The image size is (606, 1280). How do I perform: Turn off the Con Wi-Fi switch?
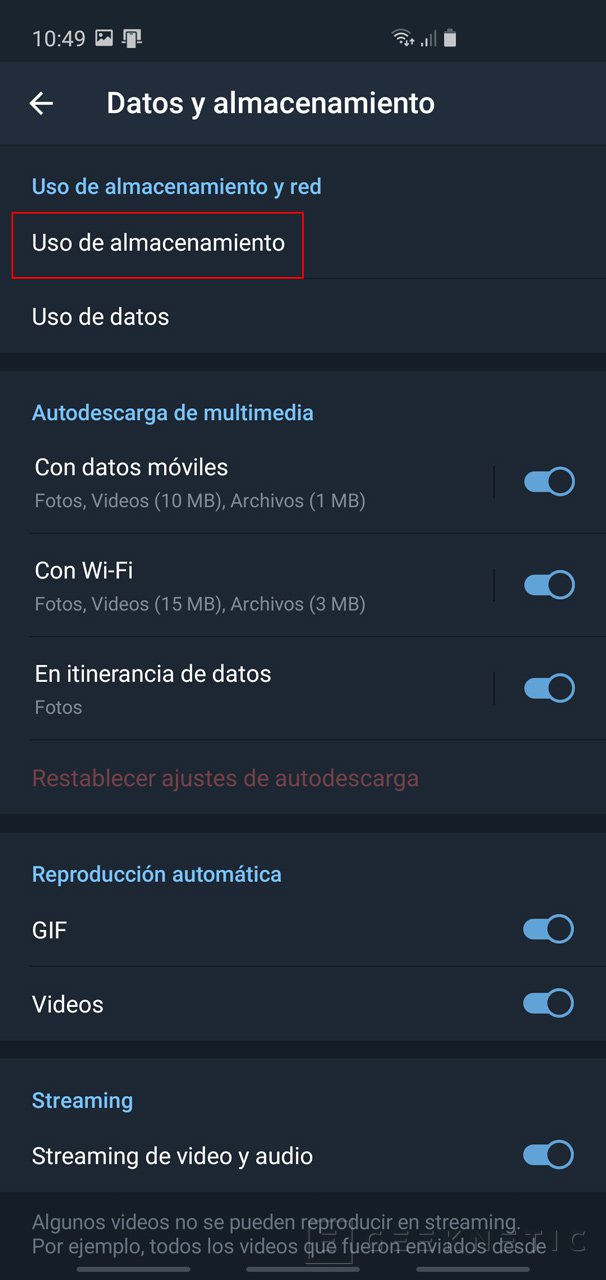[x=549, y=585]
